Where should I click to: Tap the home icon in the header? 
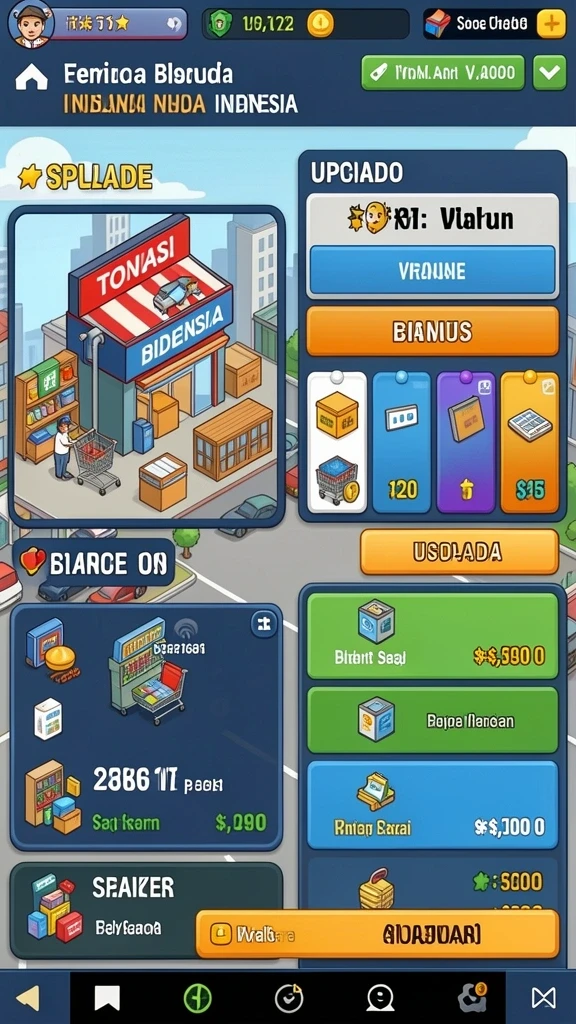click(31, 77)
